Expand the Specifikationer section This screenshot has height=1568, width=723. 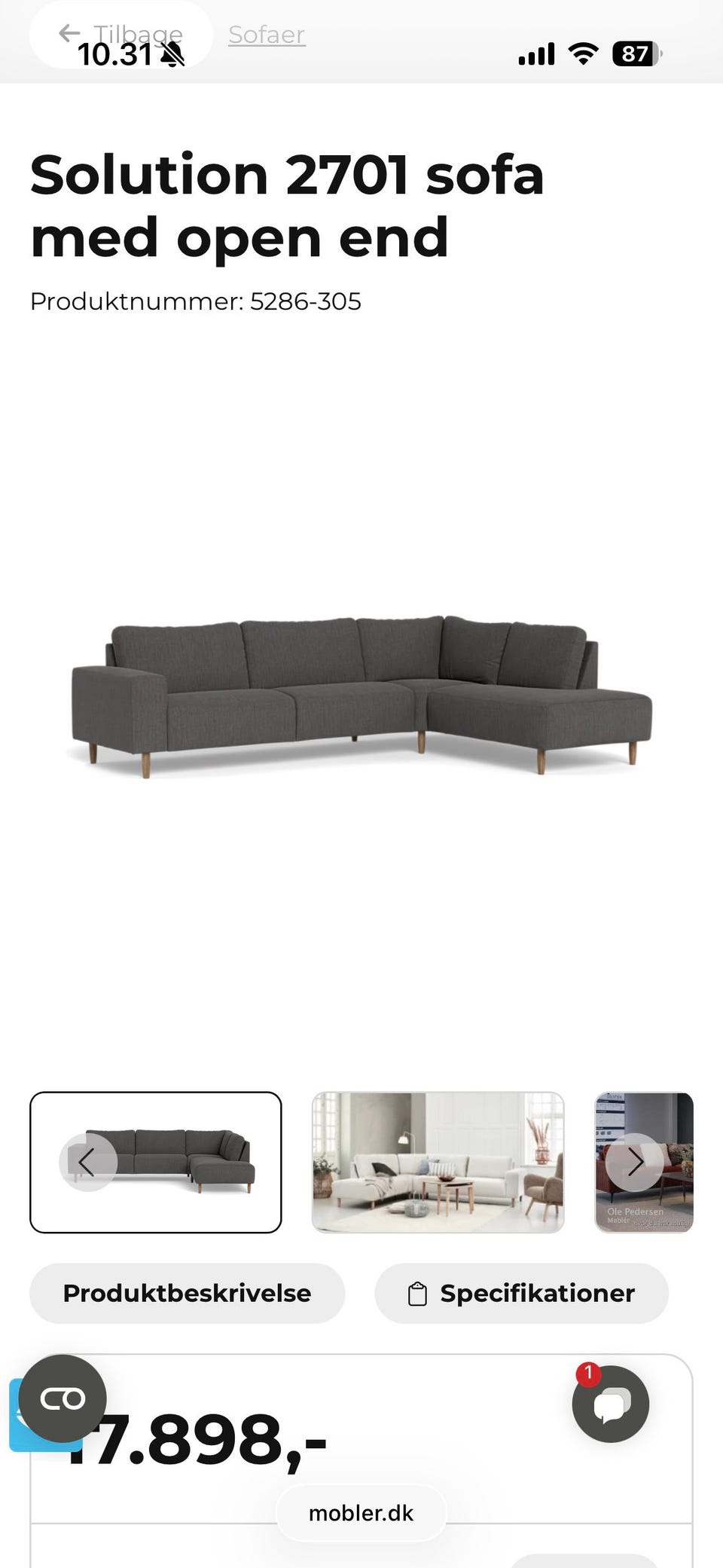(521, 1293)
